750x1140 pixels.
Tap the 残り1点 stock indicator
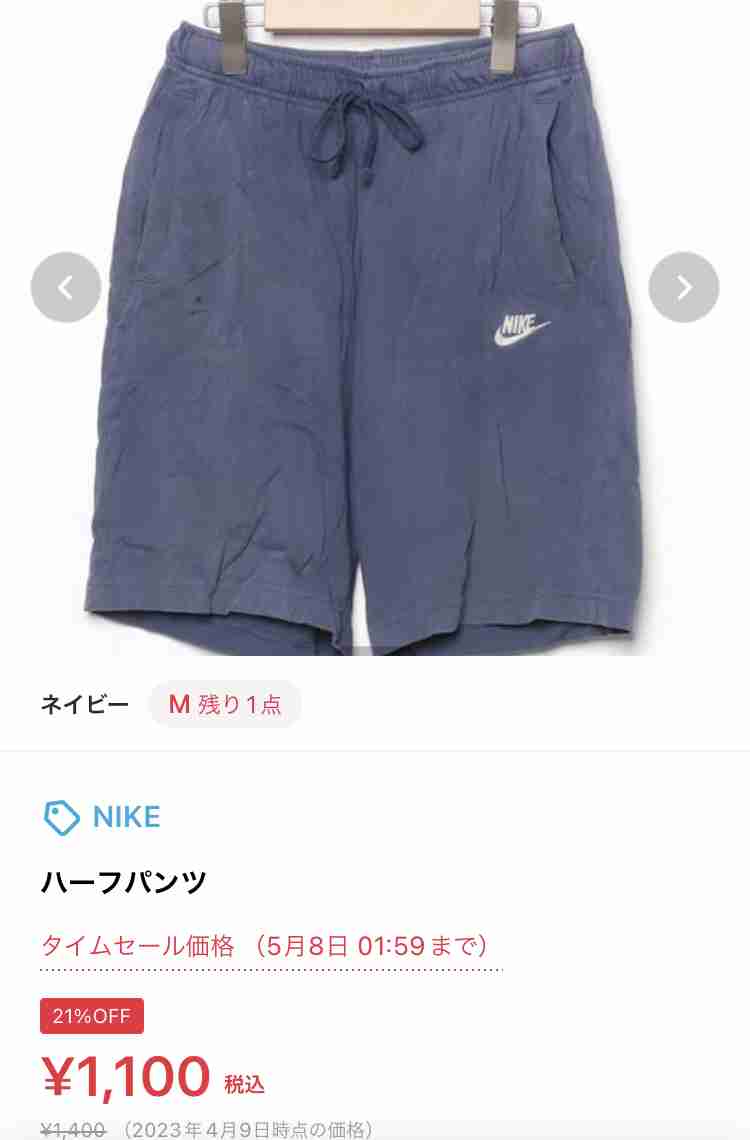tap(240, 704)
